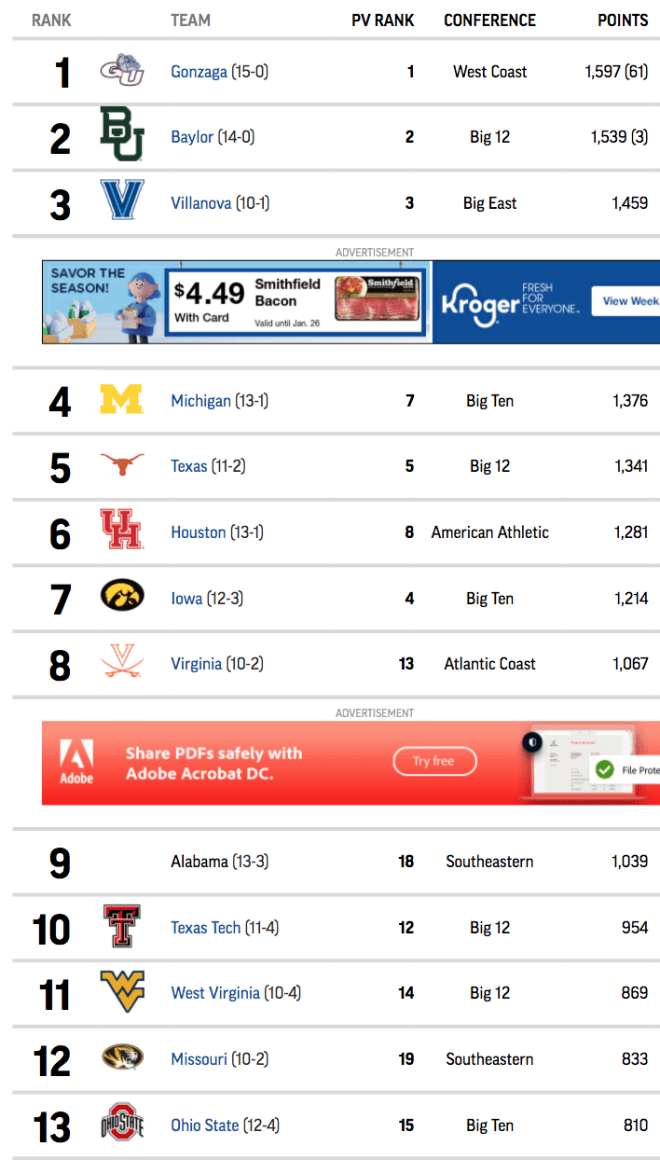
Task: Open the Ohio State team link
Action: coord(205,1125)
